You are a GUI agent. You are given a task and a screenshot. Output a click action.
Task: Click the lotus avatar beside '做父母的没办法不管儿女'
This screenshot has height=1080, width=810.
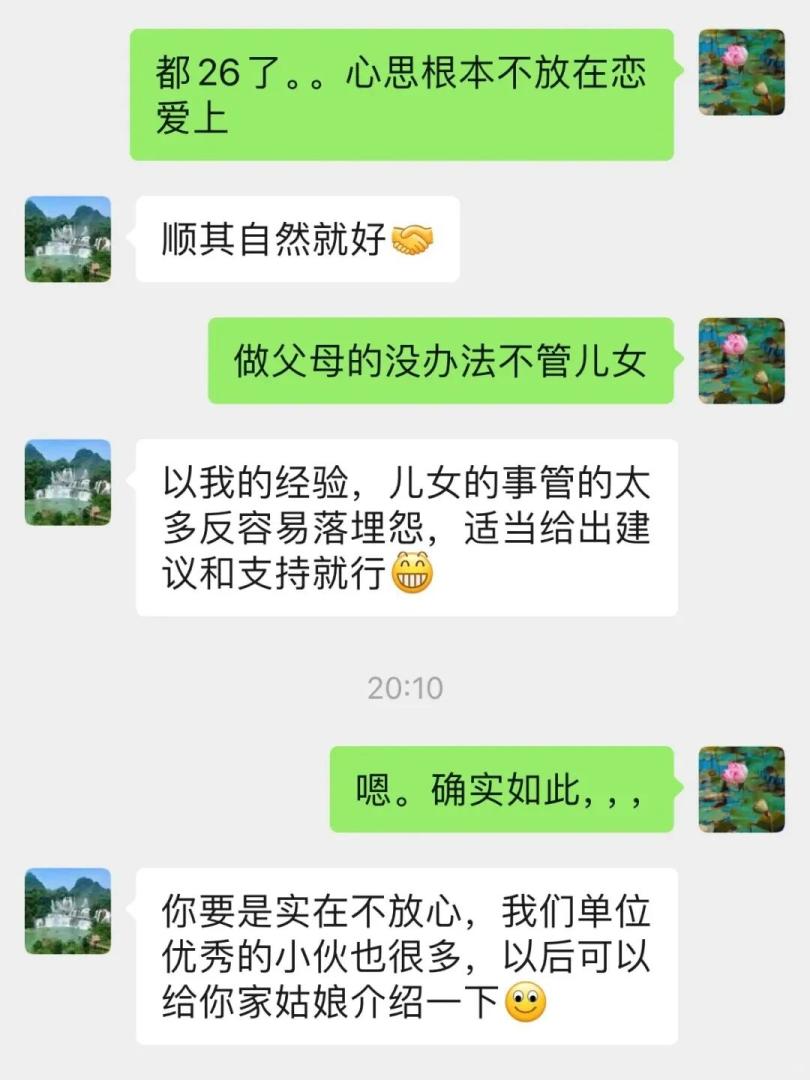(x=741, y=360)
